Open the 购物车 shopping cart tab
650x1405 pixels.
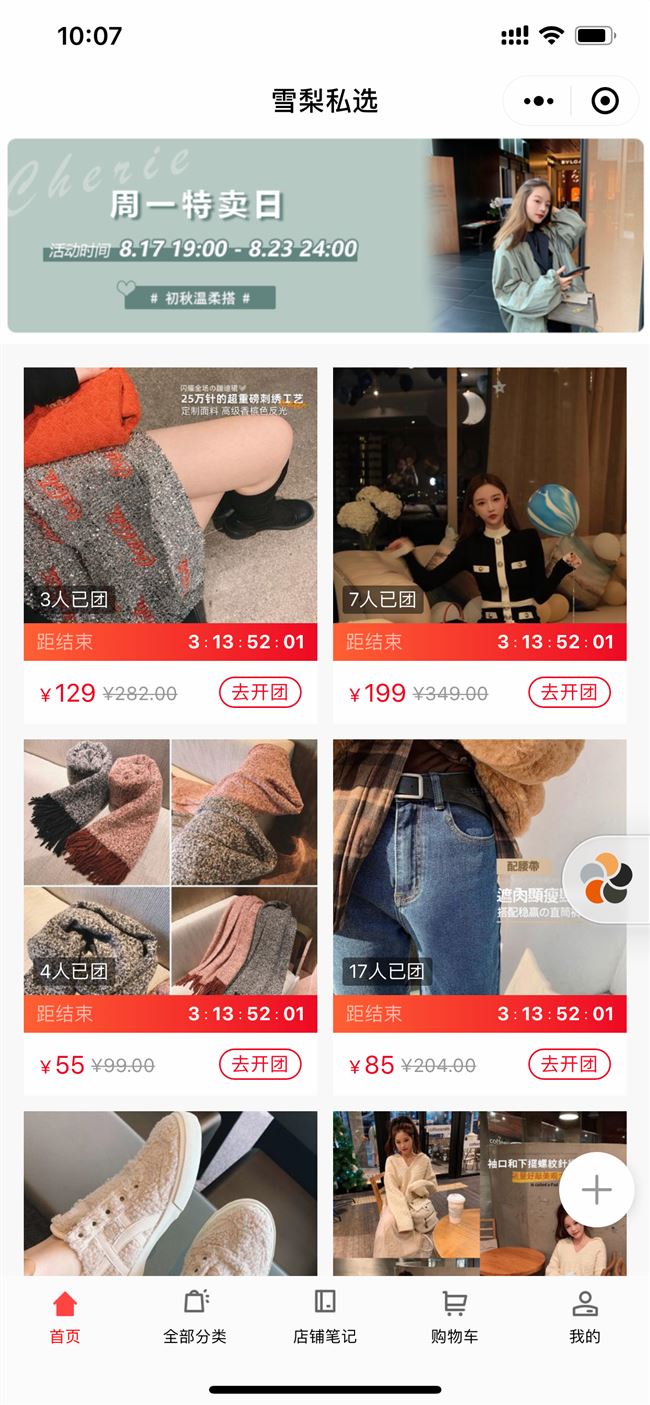pos(455,1316)
